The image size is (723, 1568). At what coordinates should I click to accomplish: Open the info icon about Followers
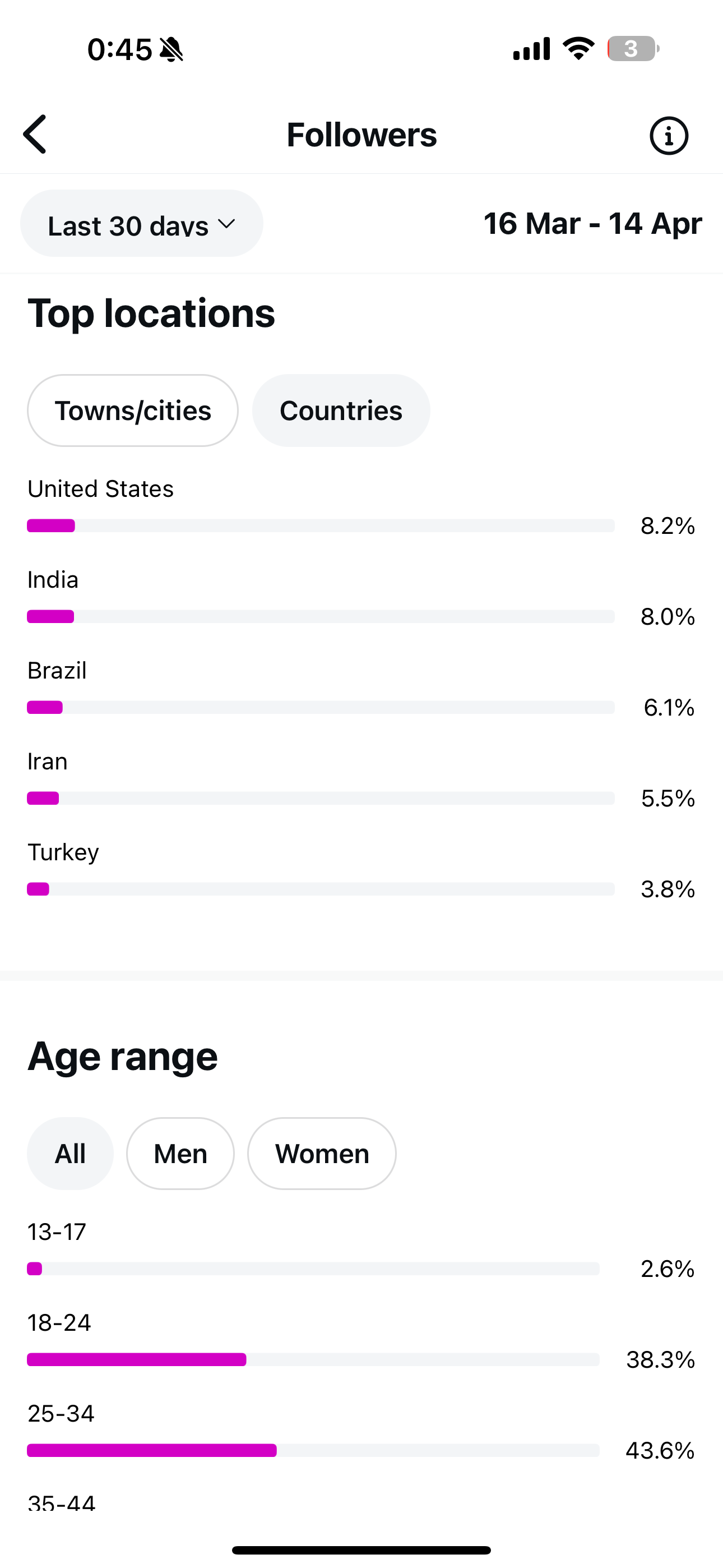pyautogui.click(x=669, y=136)
